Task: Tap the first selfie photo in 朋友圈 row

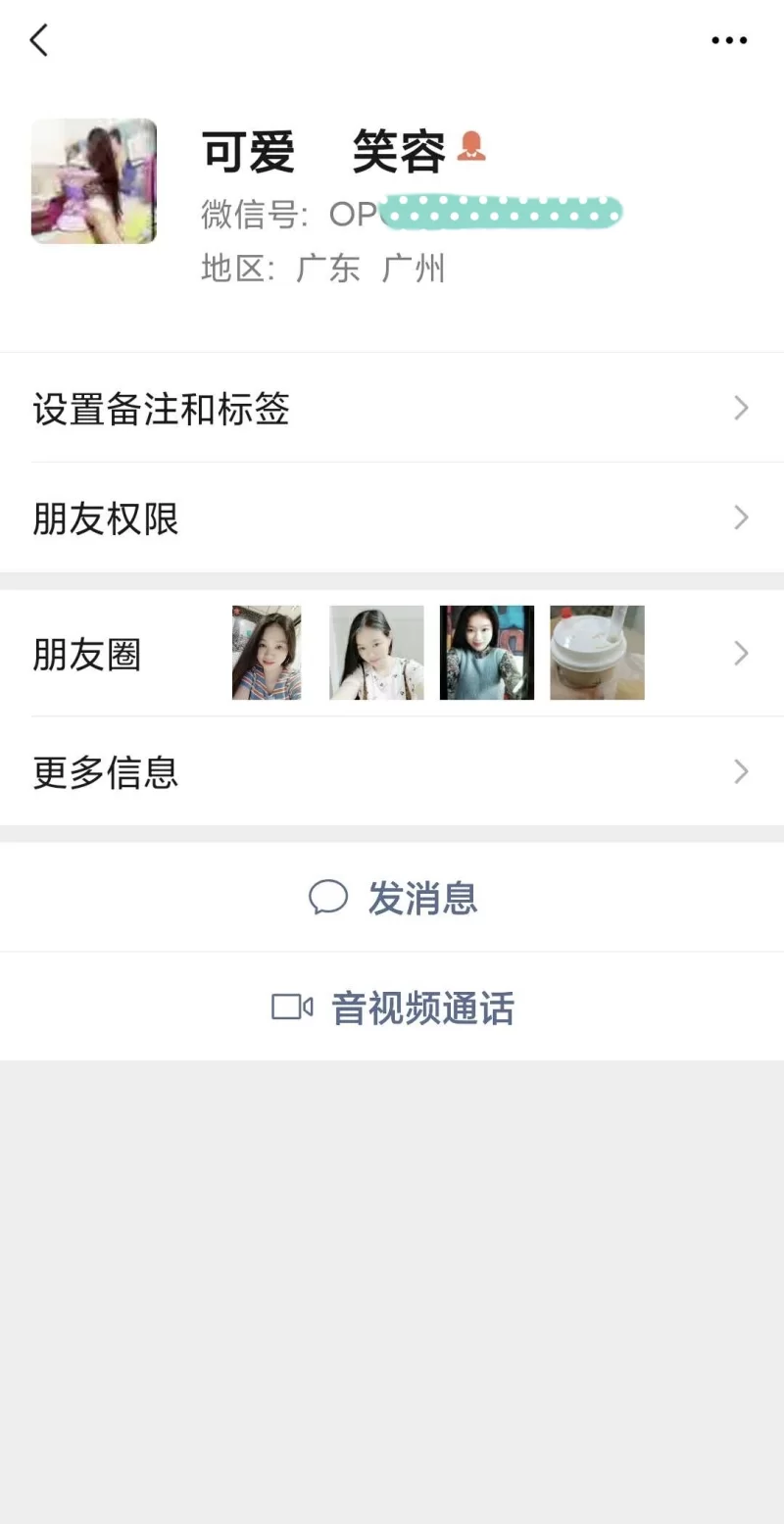Action: [x=267, y=653]
